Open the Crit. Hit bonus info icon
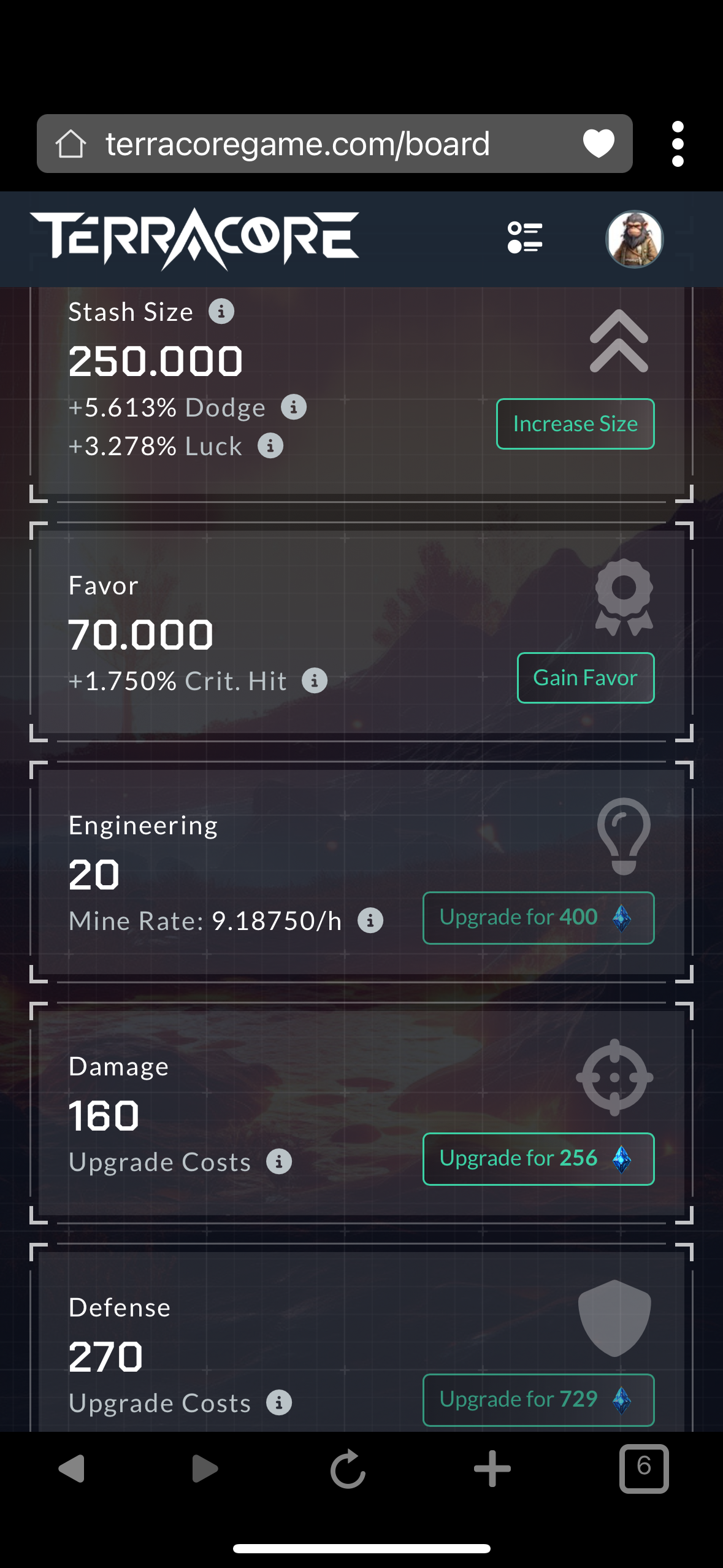723x1568 pixels. pos(315,680)
